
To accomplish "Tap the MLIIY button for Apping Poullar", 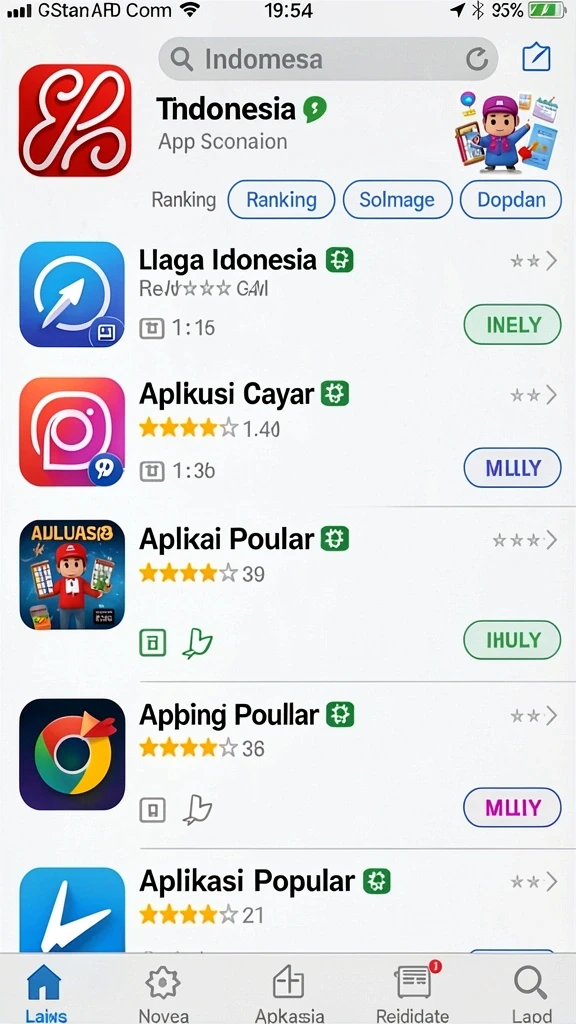I will (513, 808).
